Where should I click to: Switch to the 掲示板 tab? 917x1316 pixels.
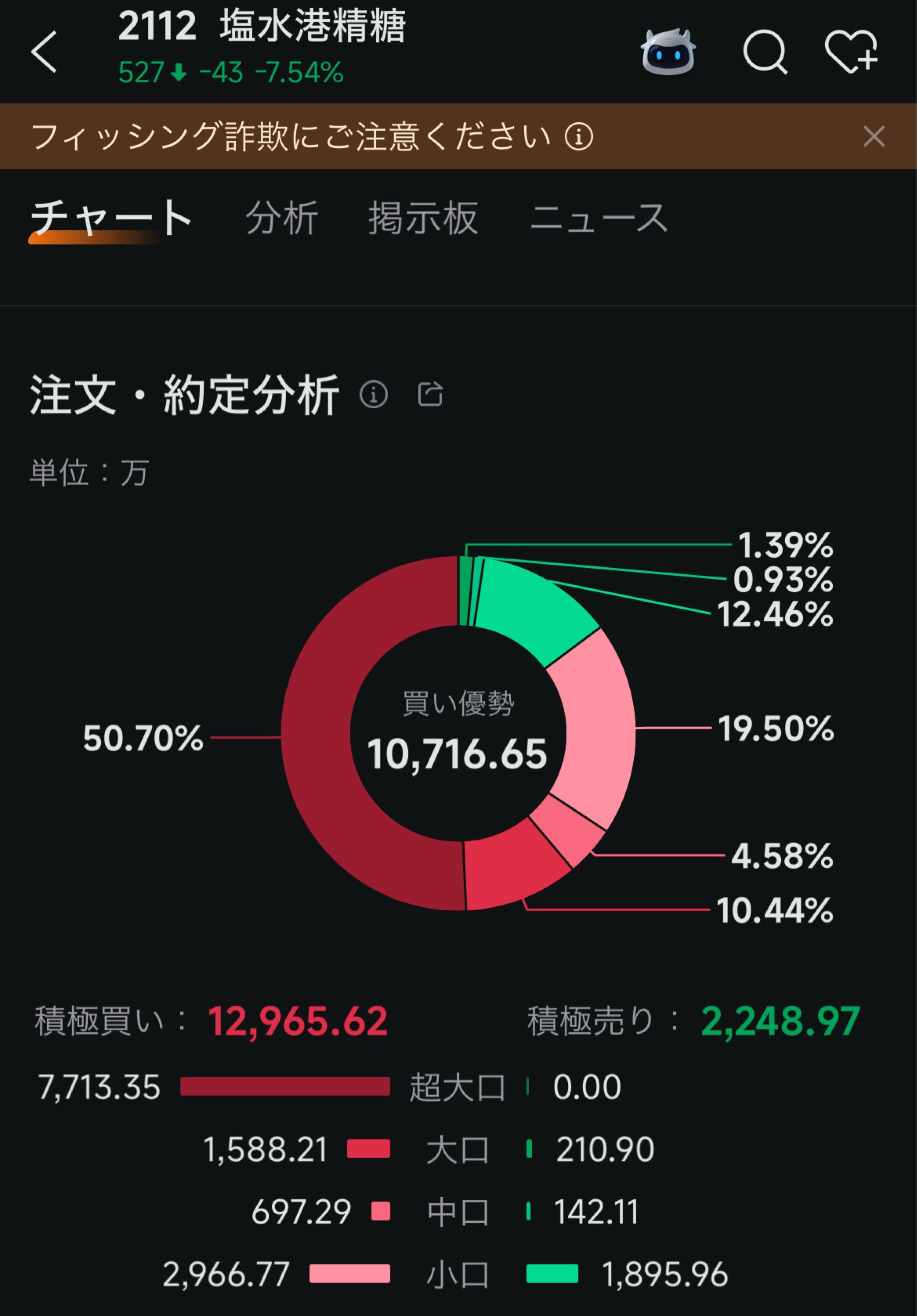pyautogui.click(x=423, y=218)
